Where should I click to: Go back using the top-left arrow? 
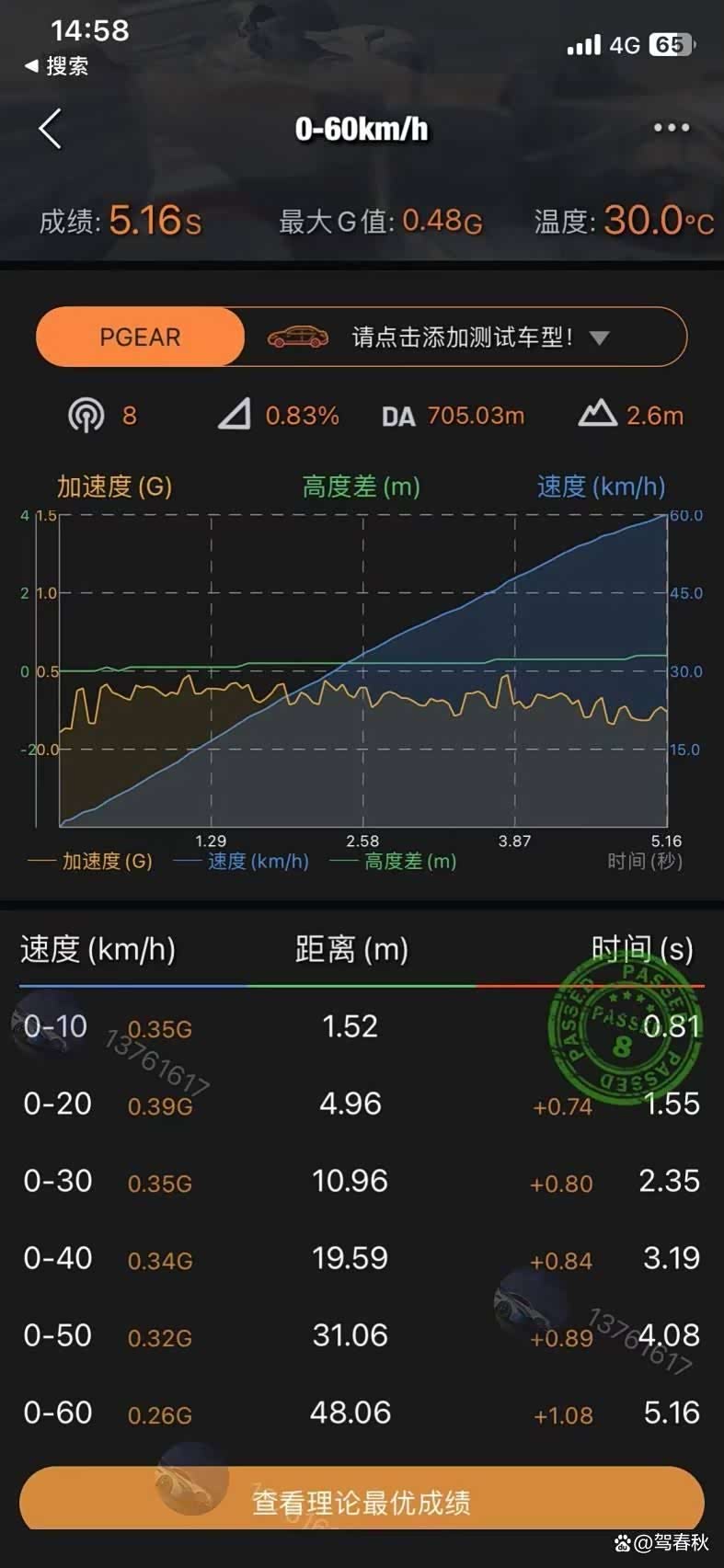(x=51, y=129)
